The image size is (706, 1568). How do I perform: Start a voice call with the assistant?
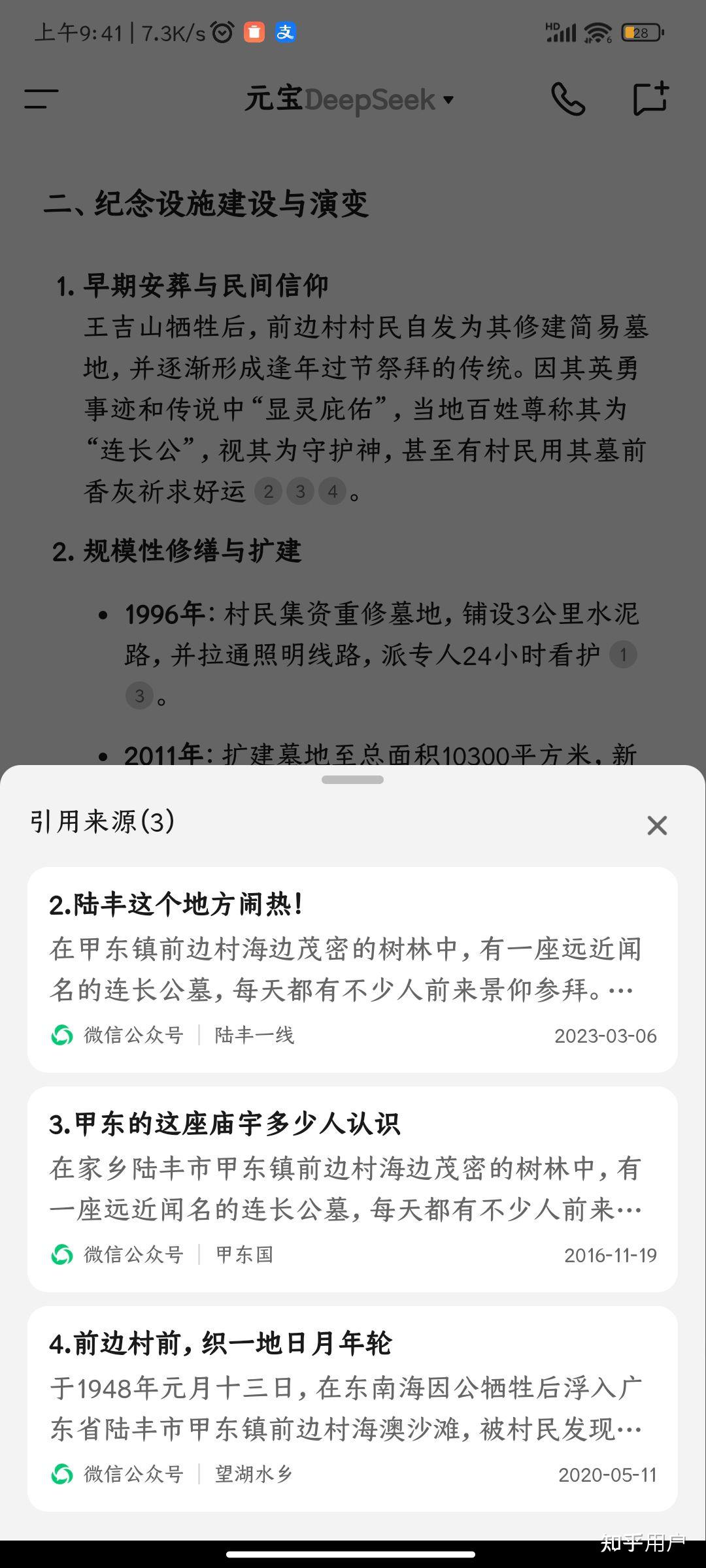[x=567, y=99]
